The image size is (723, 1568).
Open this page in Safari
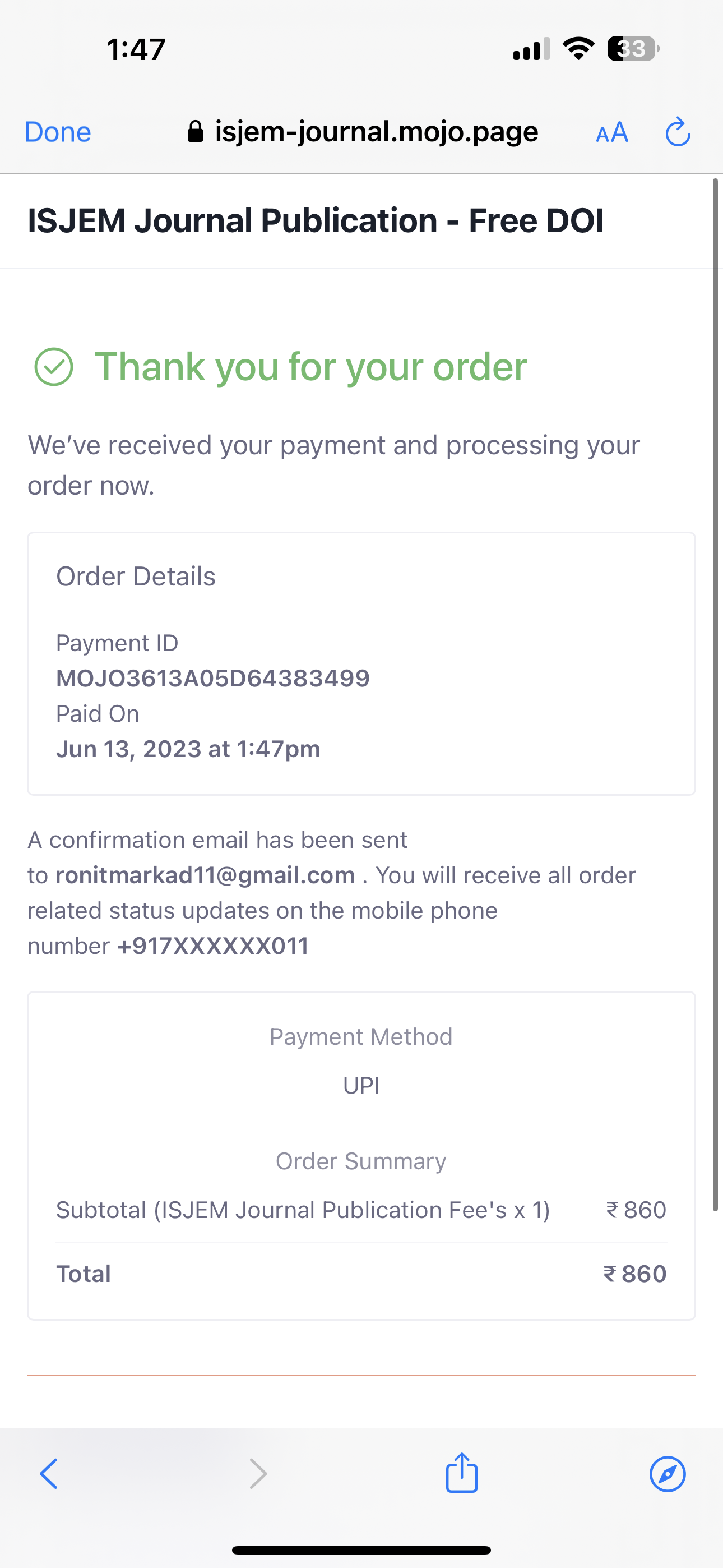point(667,1474)
